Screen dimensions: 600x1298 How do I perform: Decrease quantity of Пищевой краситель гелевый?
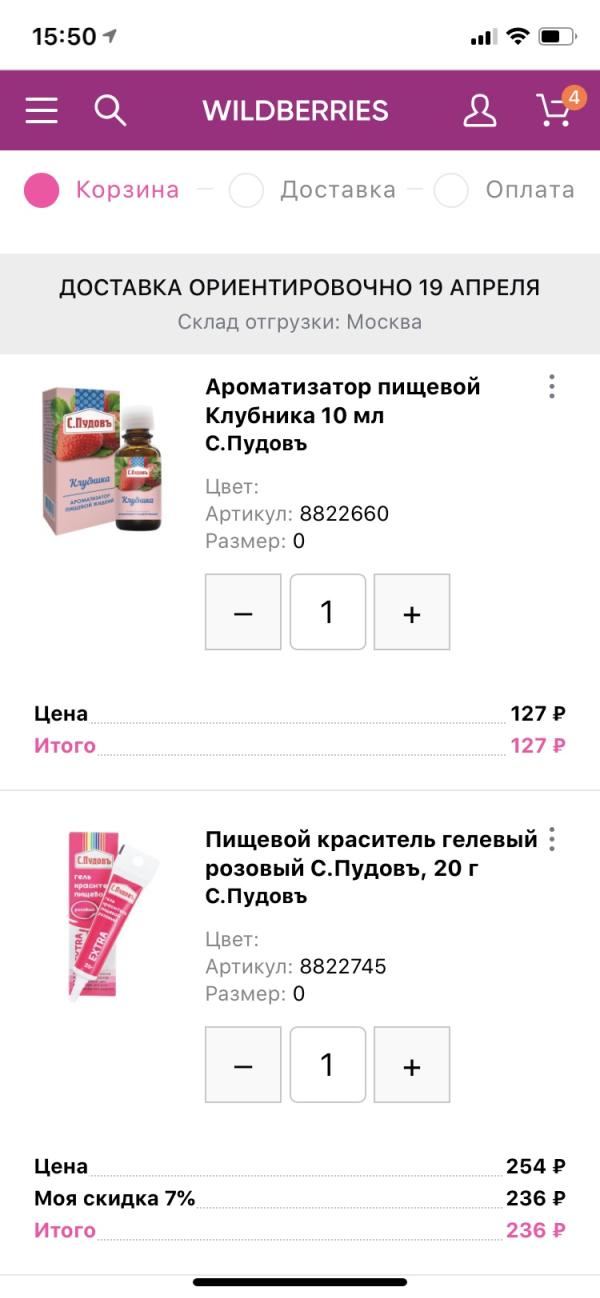(243, 1065)
